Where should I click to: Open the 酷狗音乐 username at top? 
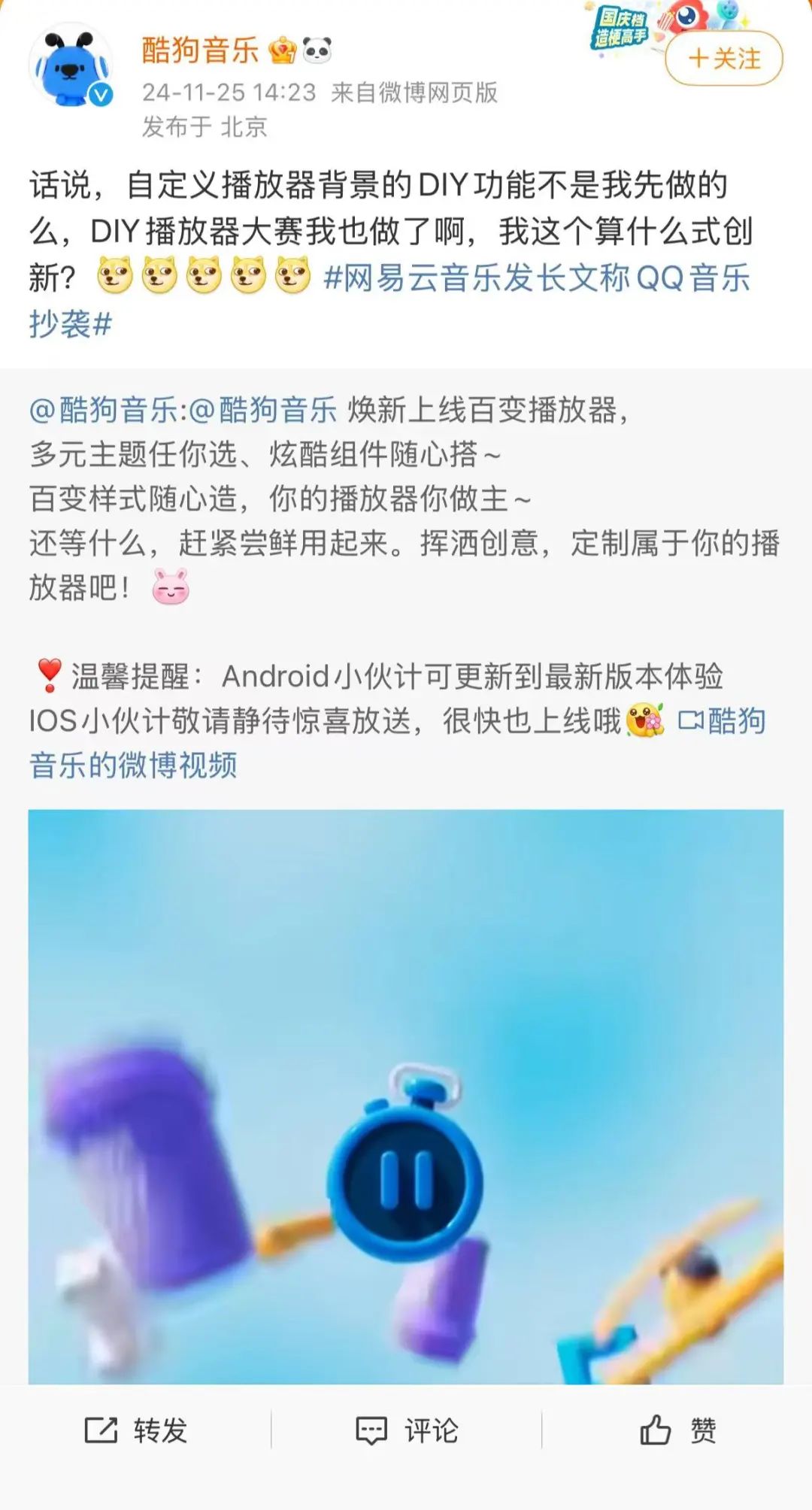(200, 50)
